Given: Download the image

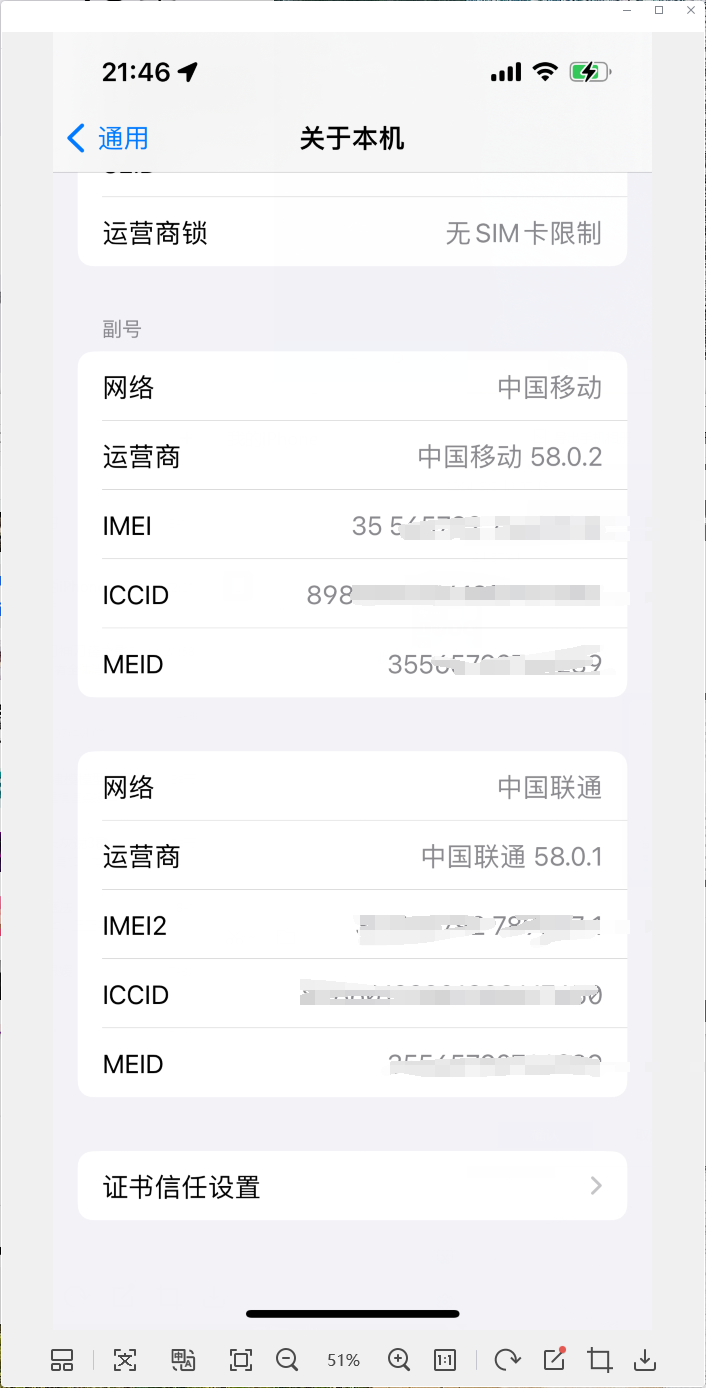Looking at the screenshot, I should 646,1360.
